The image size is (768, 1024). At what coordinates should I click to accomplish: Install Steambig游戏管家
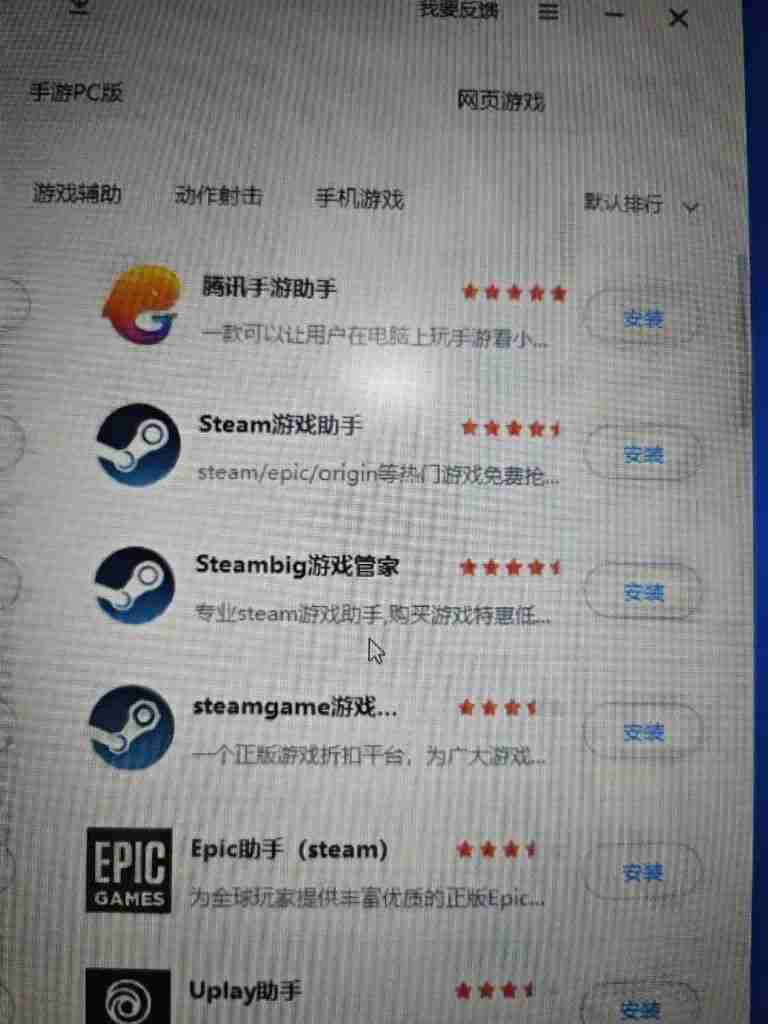pos(642,592)
